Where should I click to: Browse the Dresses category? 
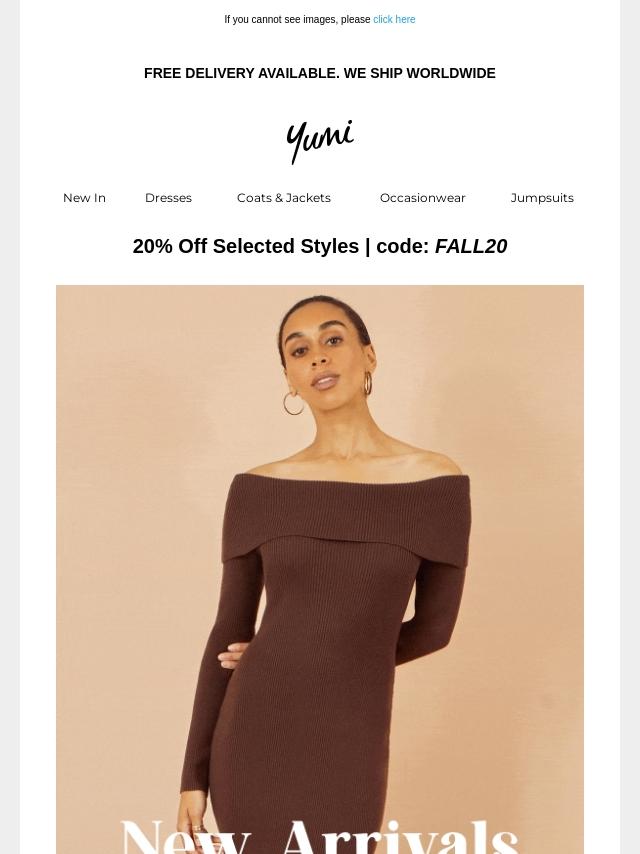click(168, 198)
